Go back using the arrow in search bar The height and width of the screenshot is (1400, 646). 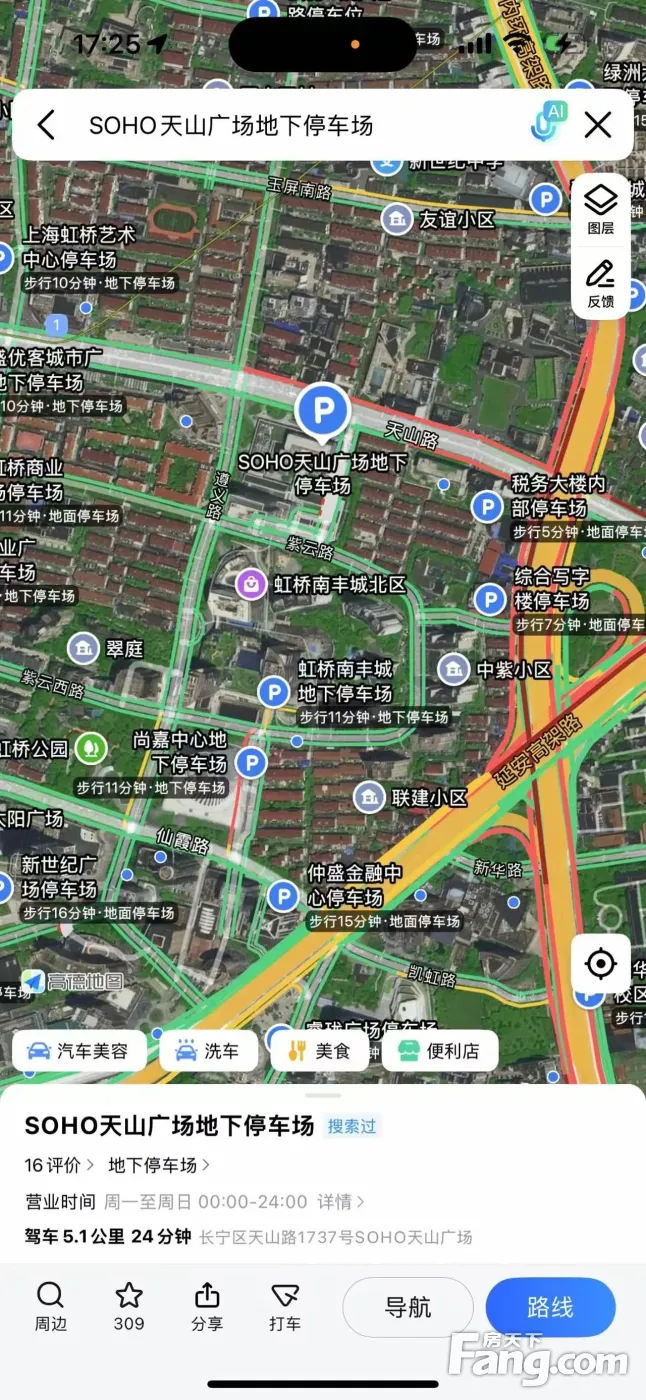46,125
